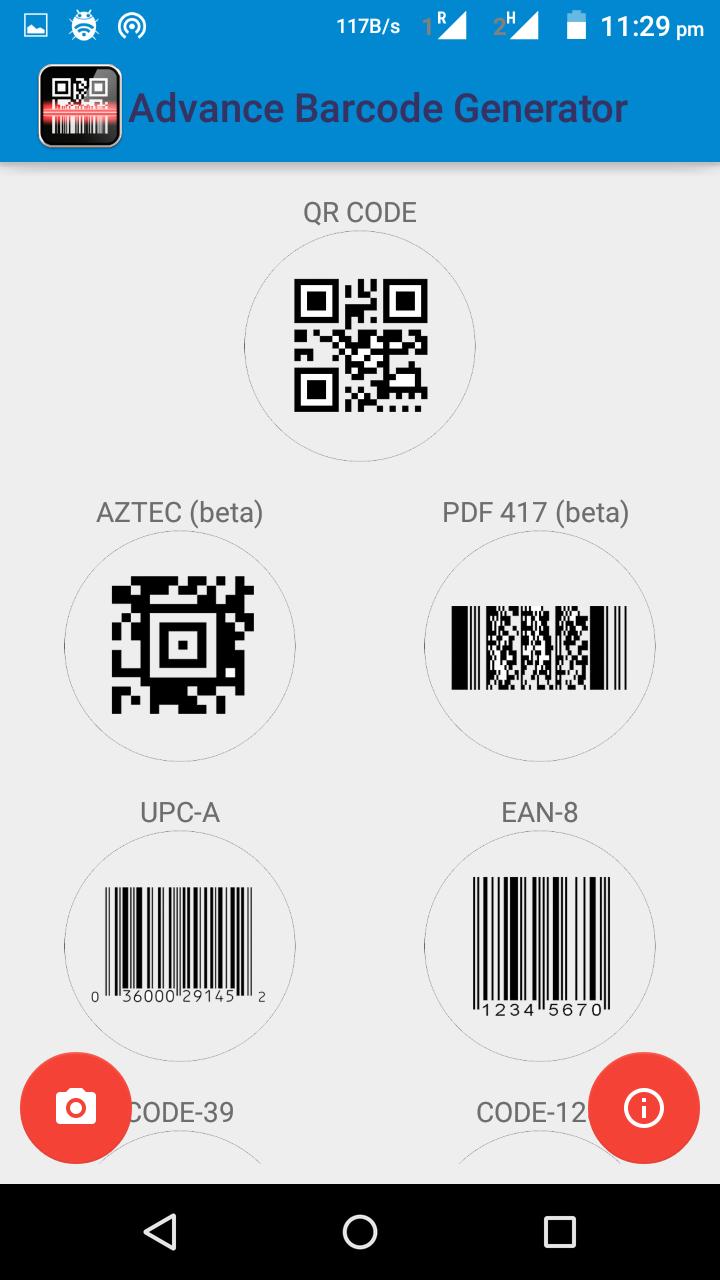Open recent apps with the square button
Image resolution: width=720 pixels, height=1280 pixels.
558,1232
